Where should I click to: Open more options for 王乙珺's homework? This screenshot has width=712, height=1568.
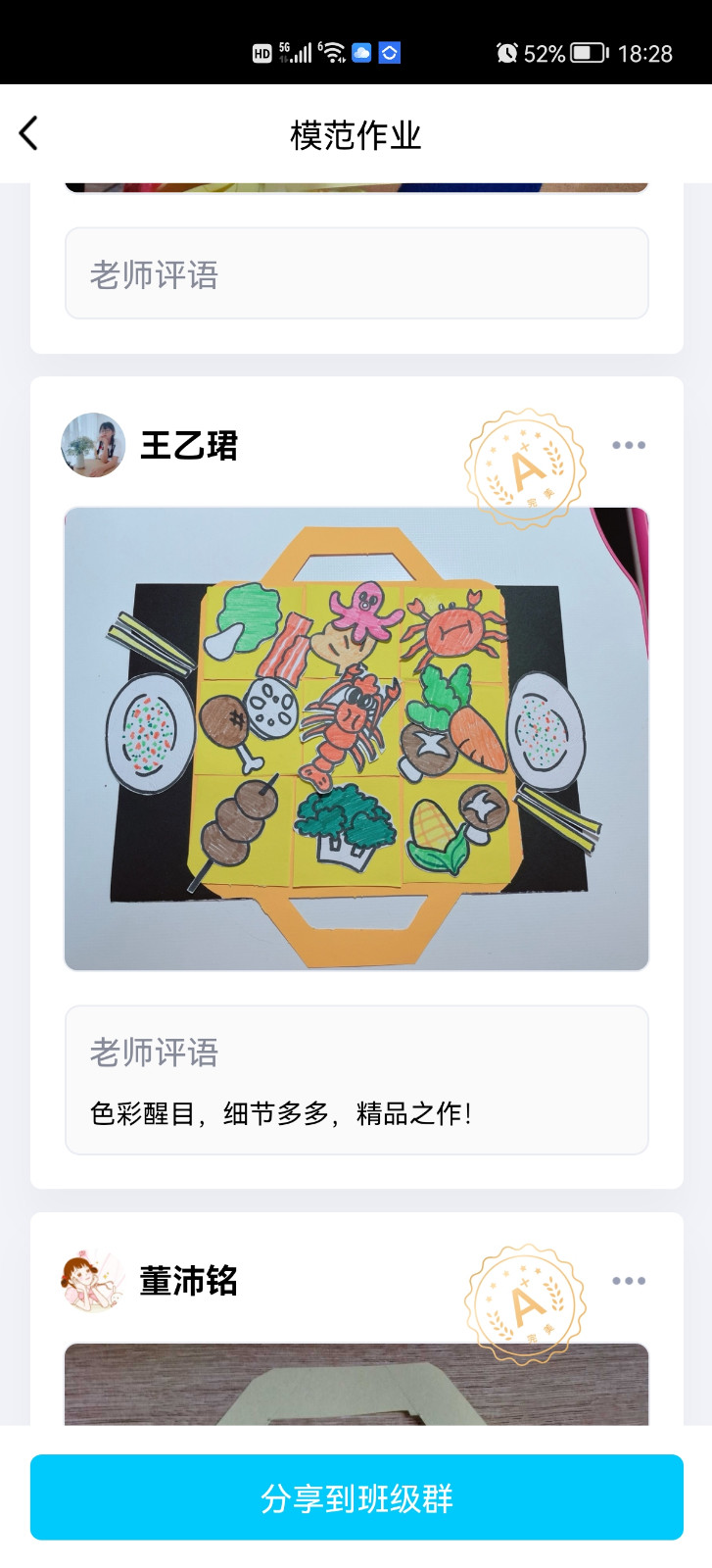[628, 445]
